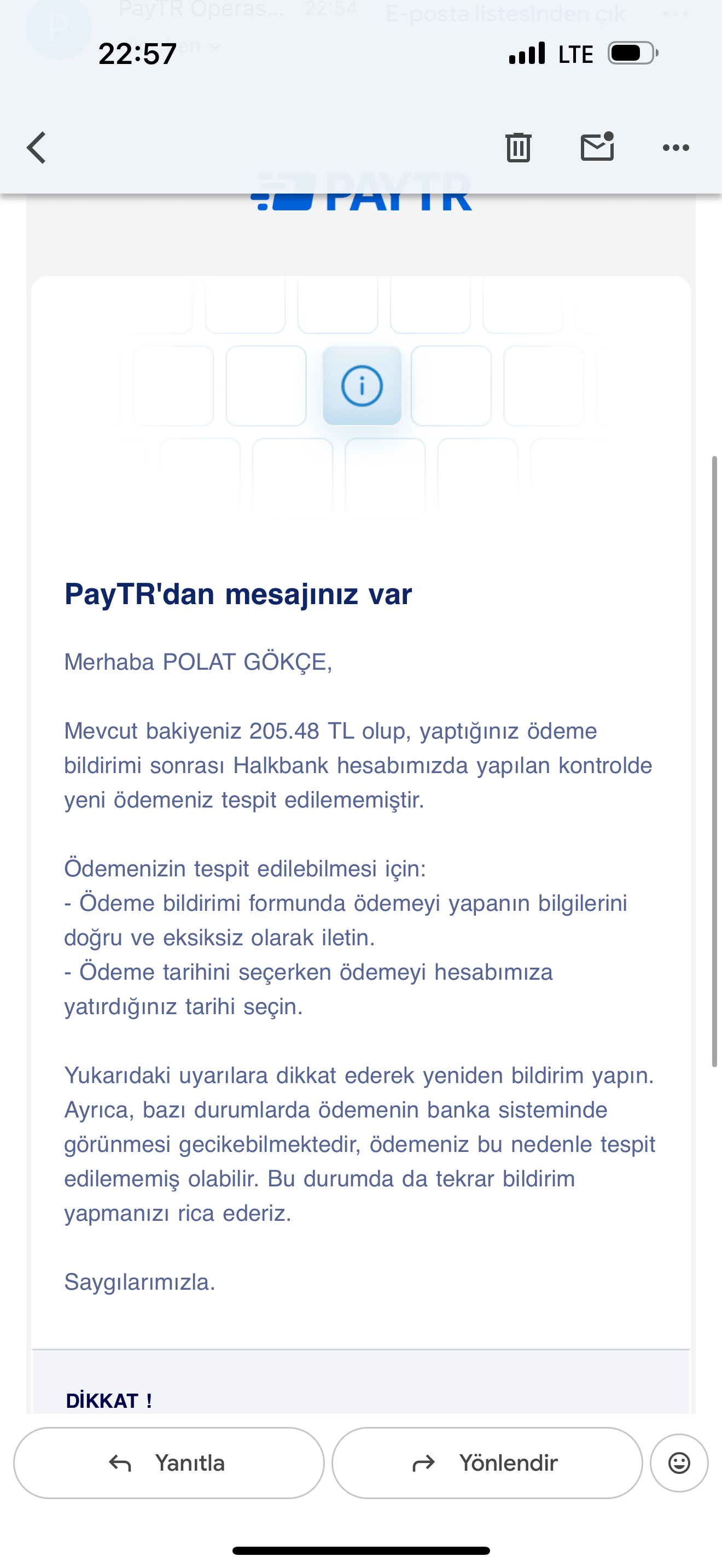
Task: Go back to the inbox
Action: pyautogui.click(x=37, y=147)
